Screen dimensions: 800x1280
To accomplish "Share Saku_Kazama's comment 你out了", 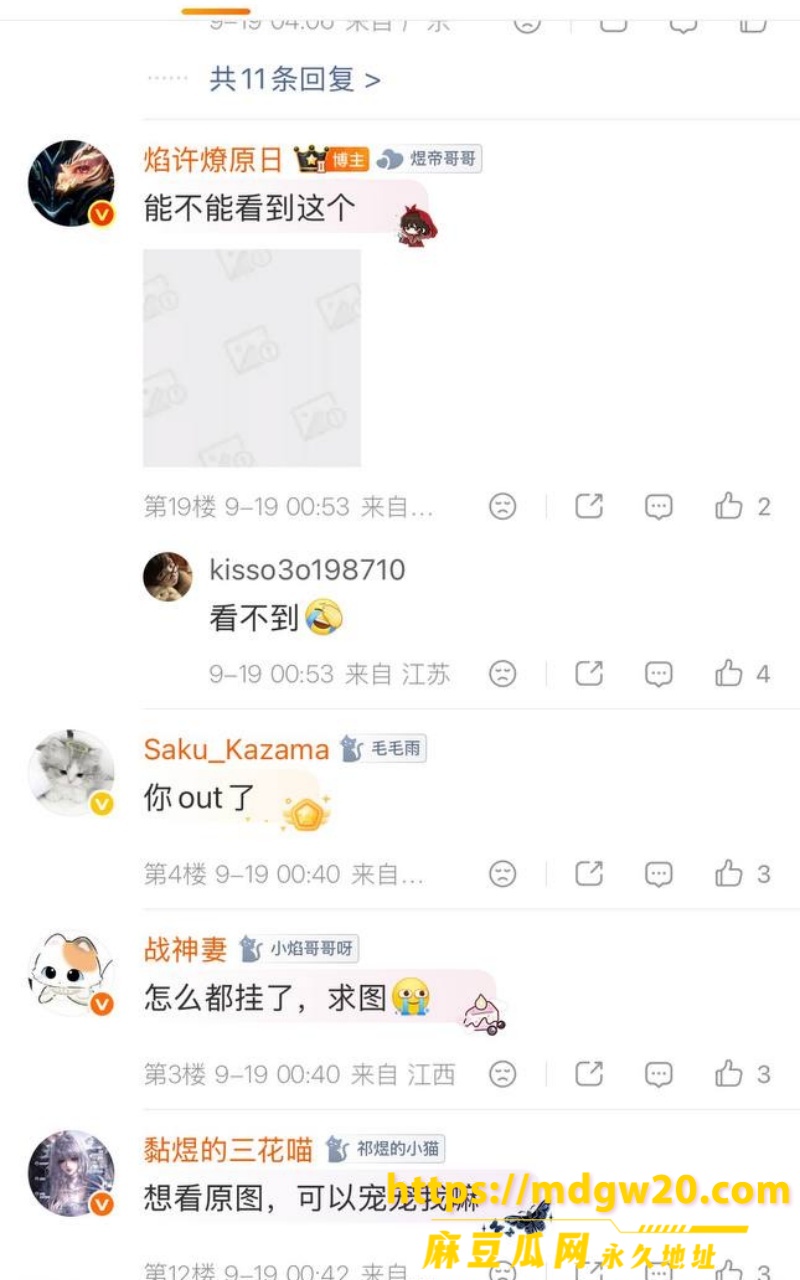I will (x=589, y=874).
